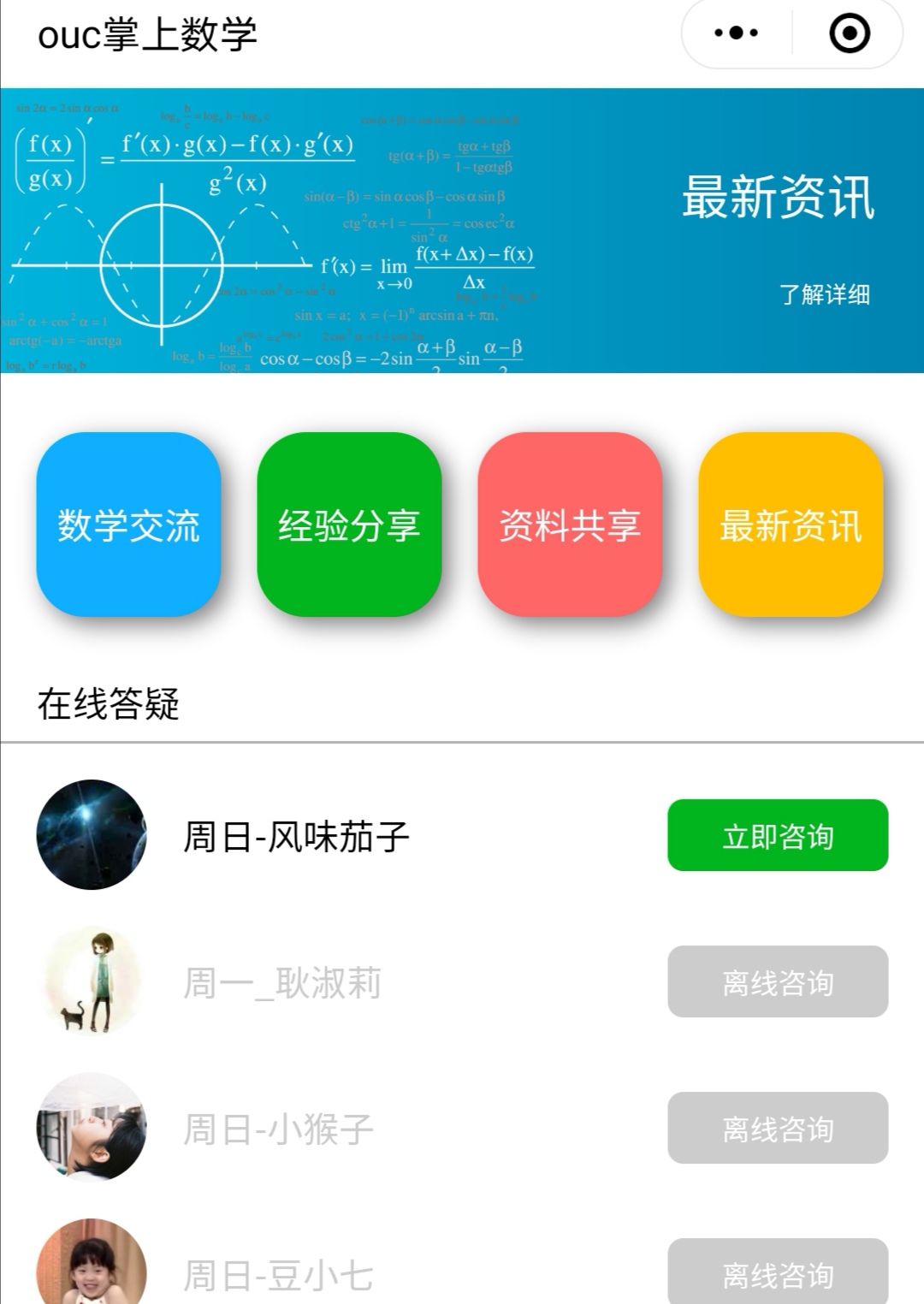This screenshot has width=924, height=1304.
Task: Leave offline message for 周日-小猴子
Action: 778,1128
